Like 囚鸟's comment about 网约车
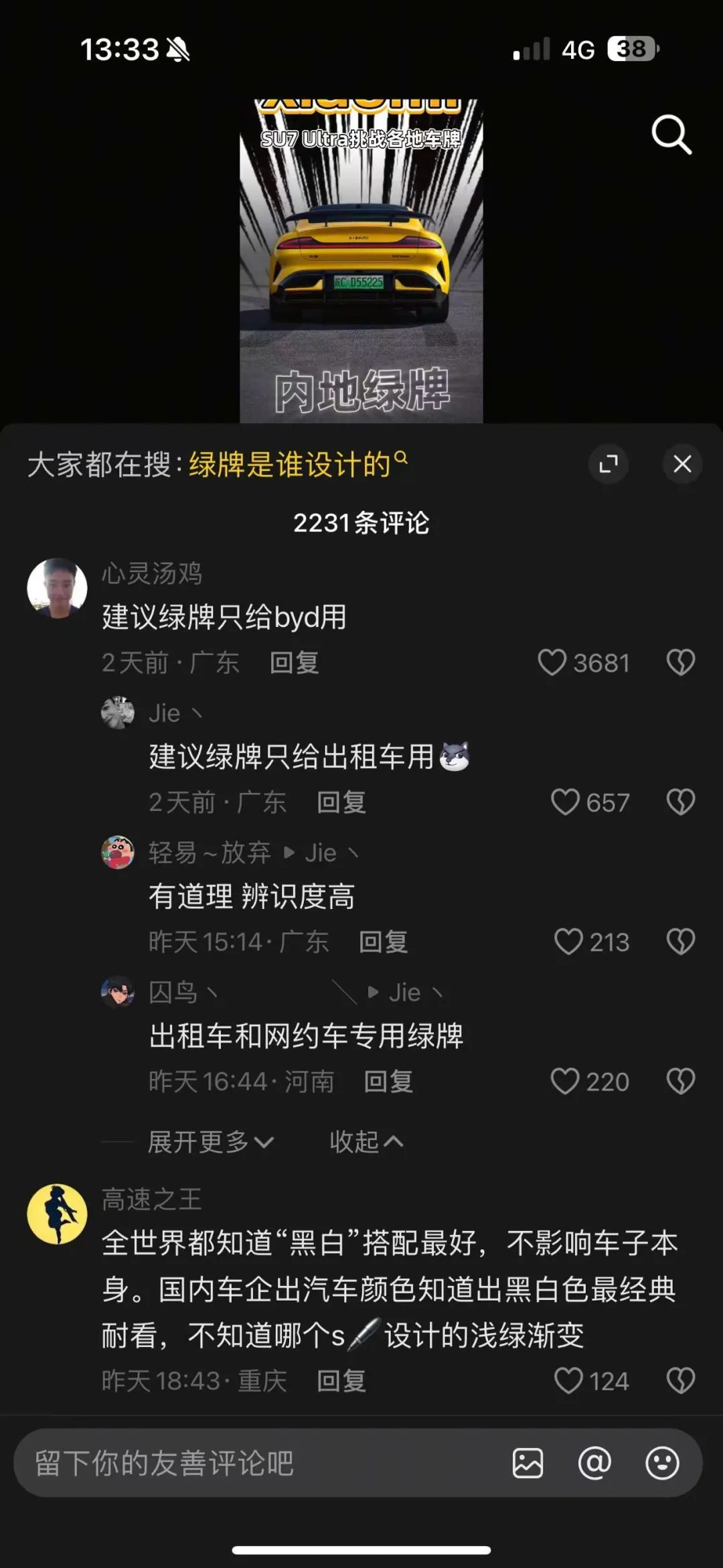Image resolution: width=723 pixels, height=1568 pixels. click(x=565, y=1081)
